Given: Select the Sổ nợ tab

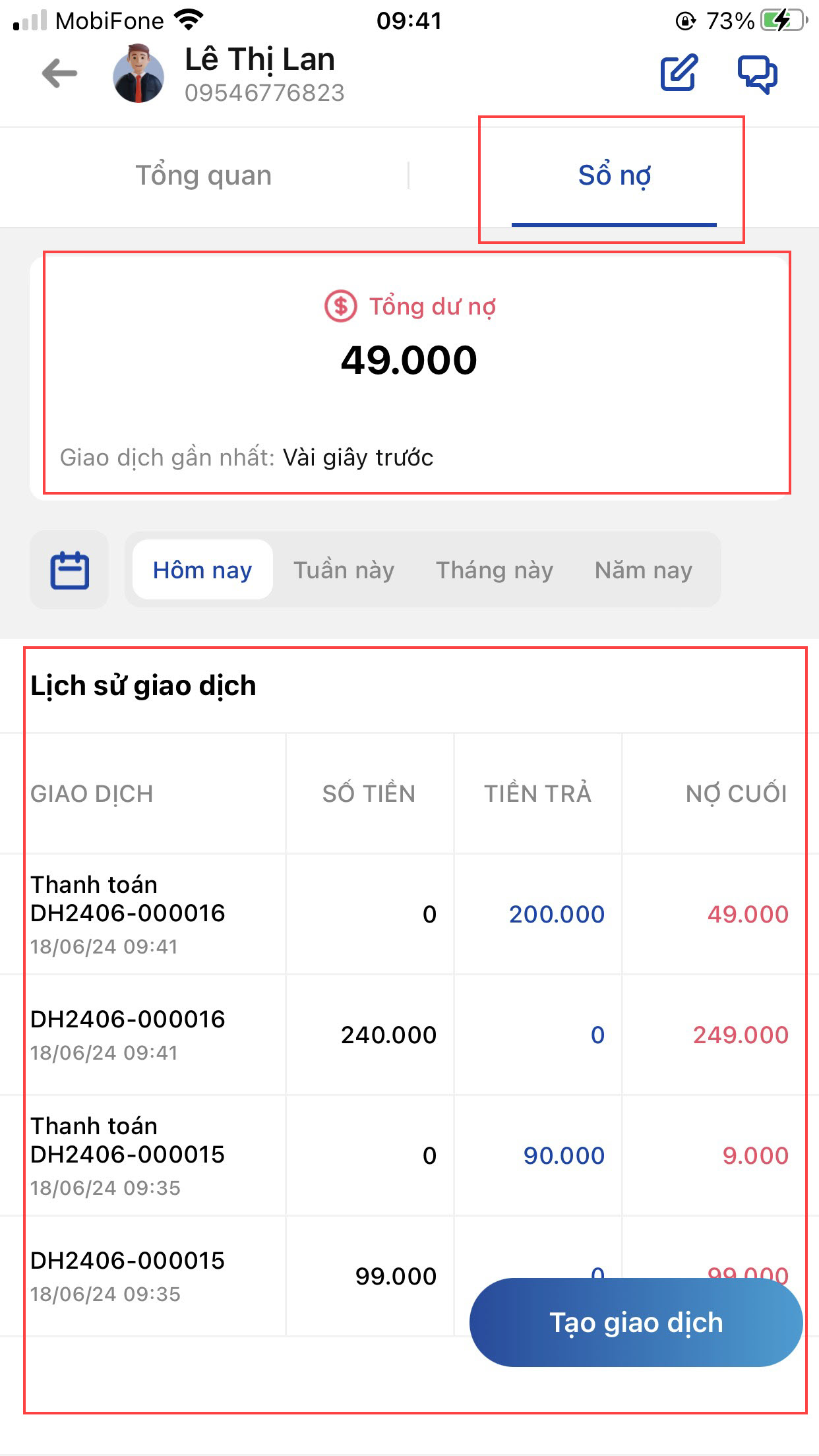Looking at the screenshot, I should pos(614,176).
